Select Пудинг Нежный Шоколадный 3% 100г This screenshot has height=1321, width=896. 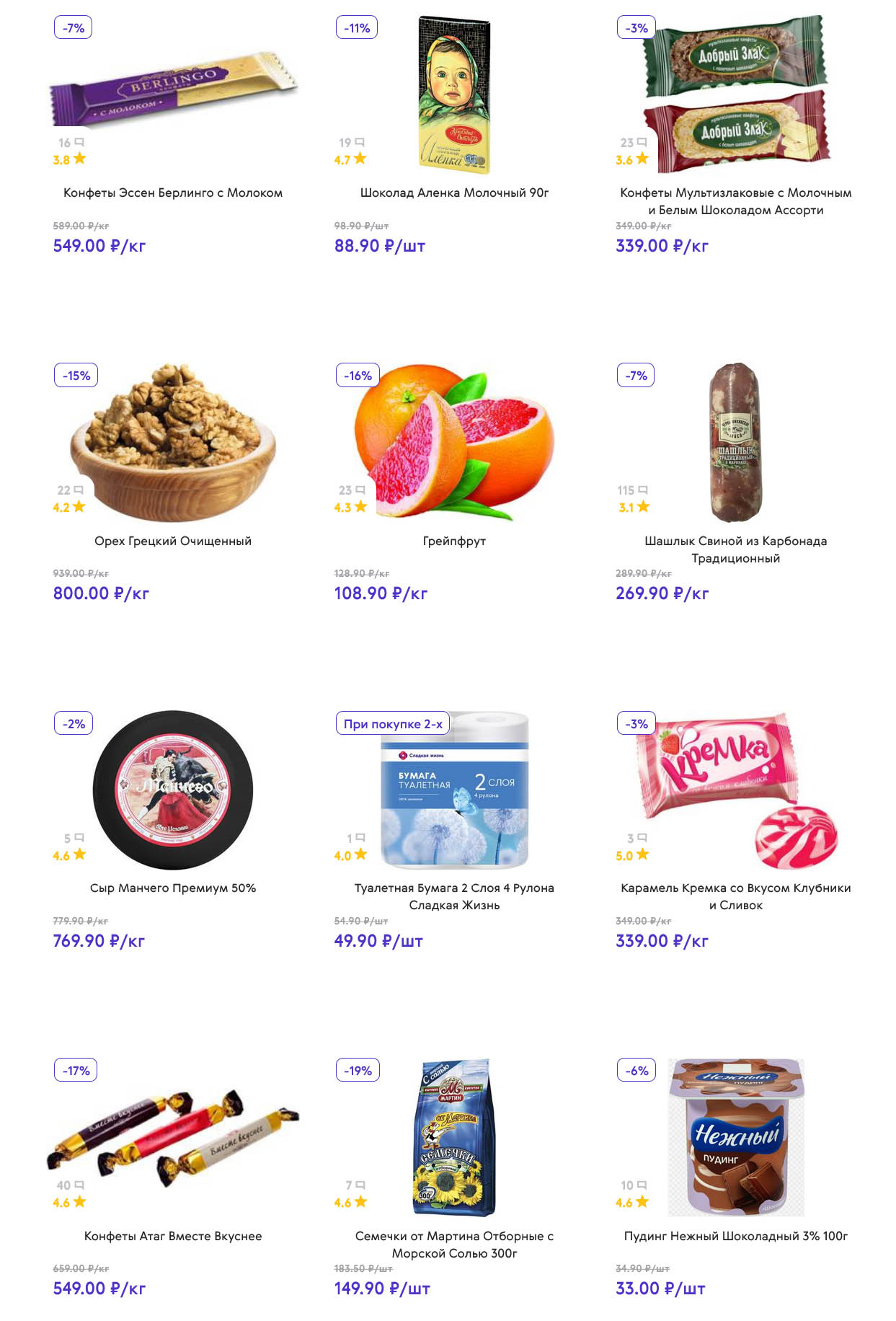coord(735,1236)
